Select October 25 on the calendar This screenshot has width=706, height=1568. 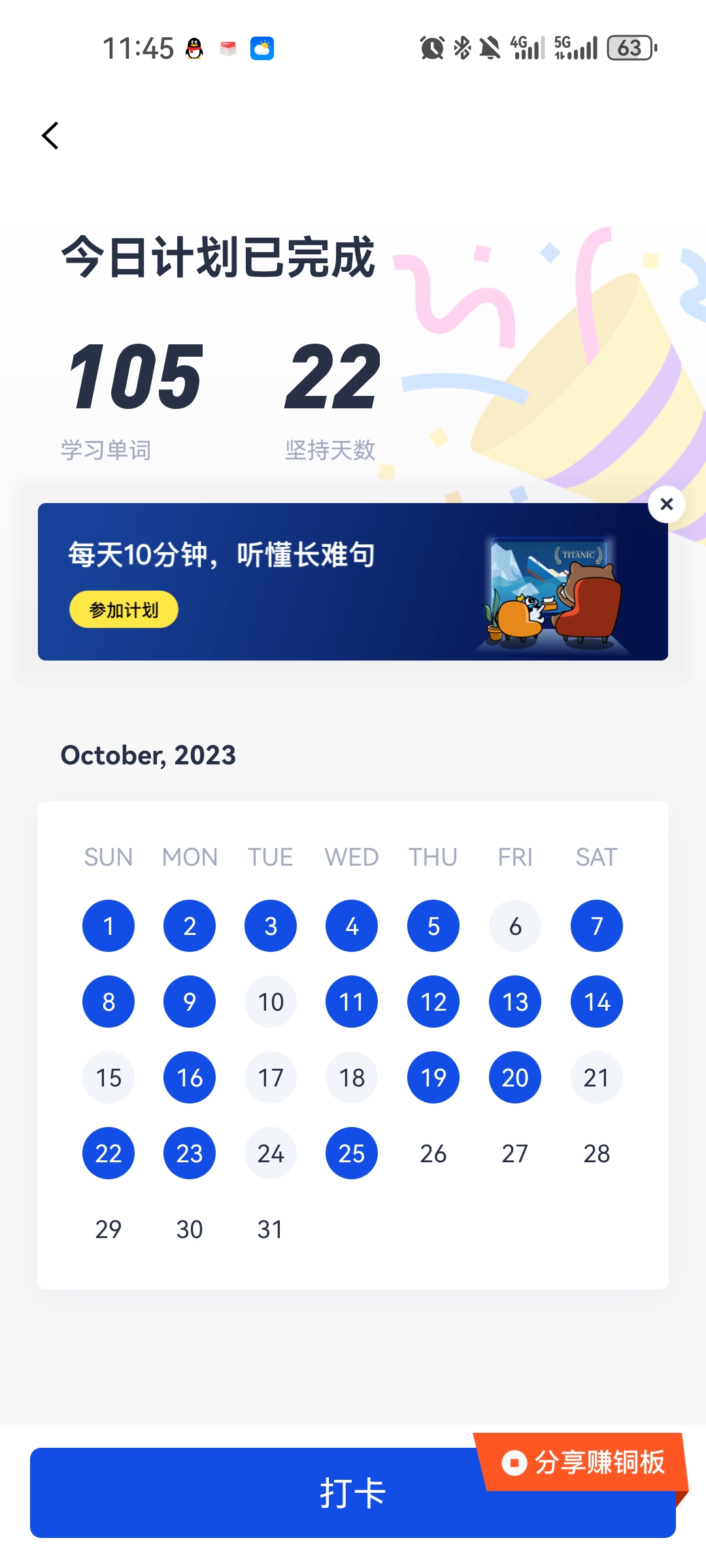click(352, 1153)
